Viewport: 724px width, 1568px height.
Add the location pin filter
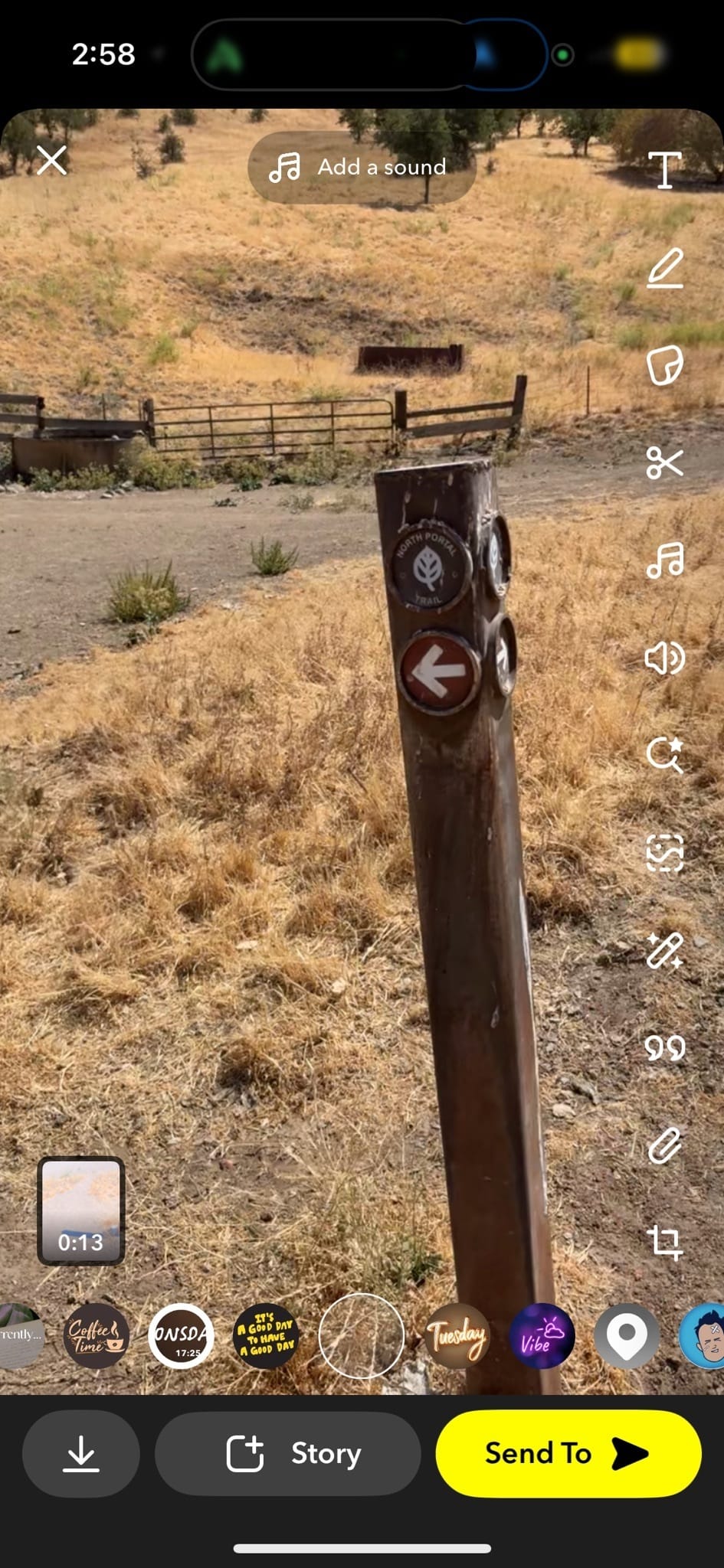(x=627, y=1336)
